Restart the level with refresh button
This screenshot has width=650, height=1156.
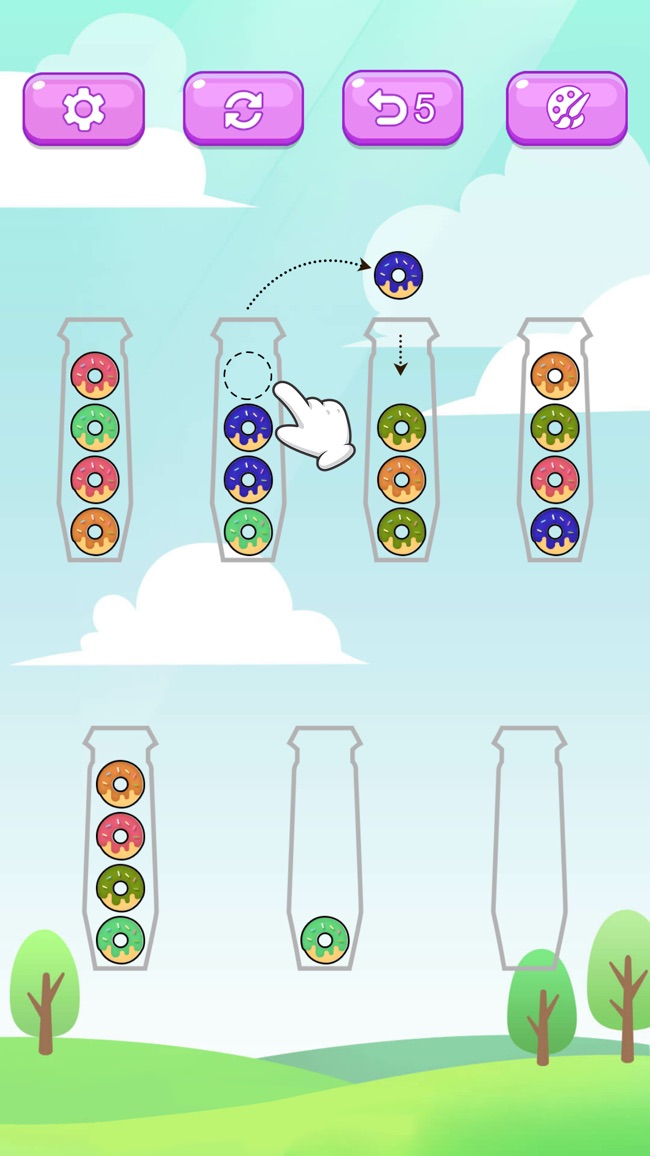(243, 108)
